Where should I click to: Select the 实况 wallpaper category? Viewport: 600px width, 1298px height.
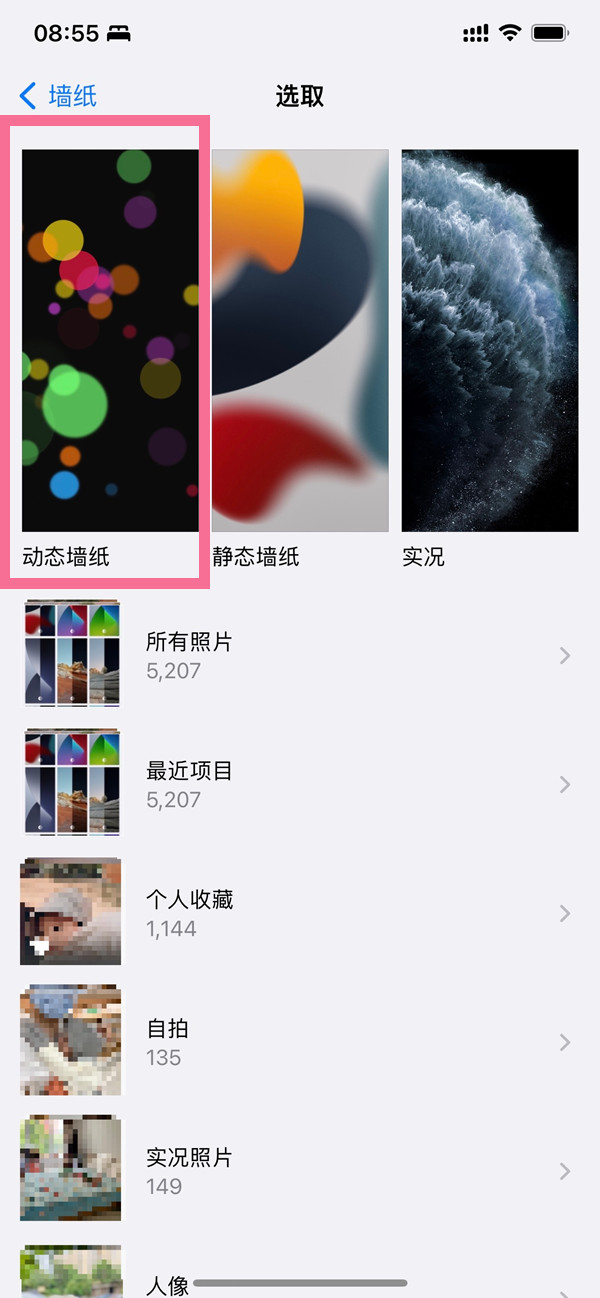click(490, 342)
